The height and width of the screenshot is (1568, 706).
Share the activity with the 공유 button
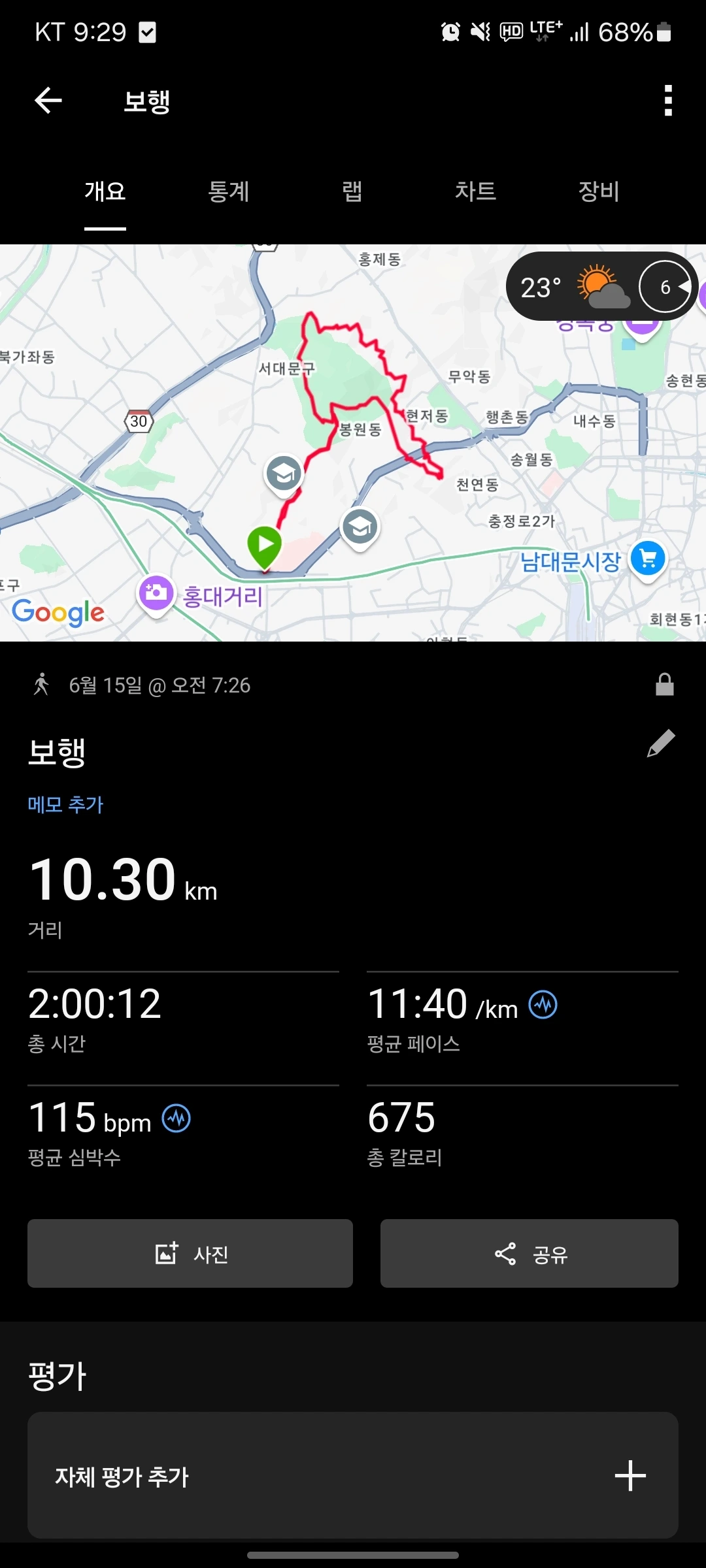529,1253
